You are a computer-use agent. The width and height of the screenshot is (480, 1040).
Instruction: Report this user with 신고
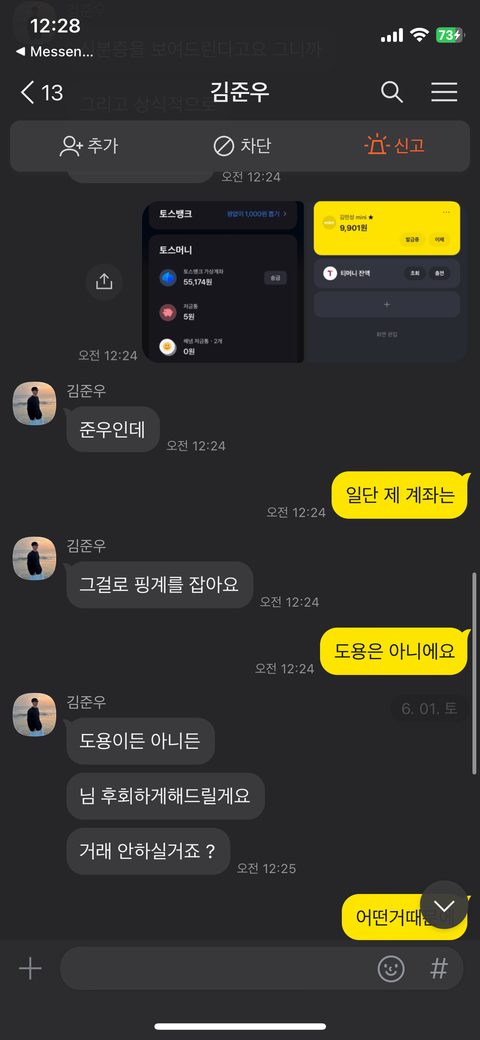(394, 145)
